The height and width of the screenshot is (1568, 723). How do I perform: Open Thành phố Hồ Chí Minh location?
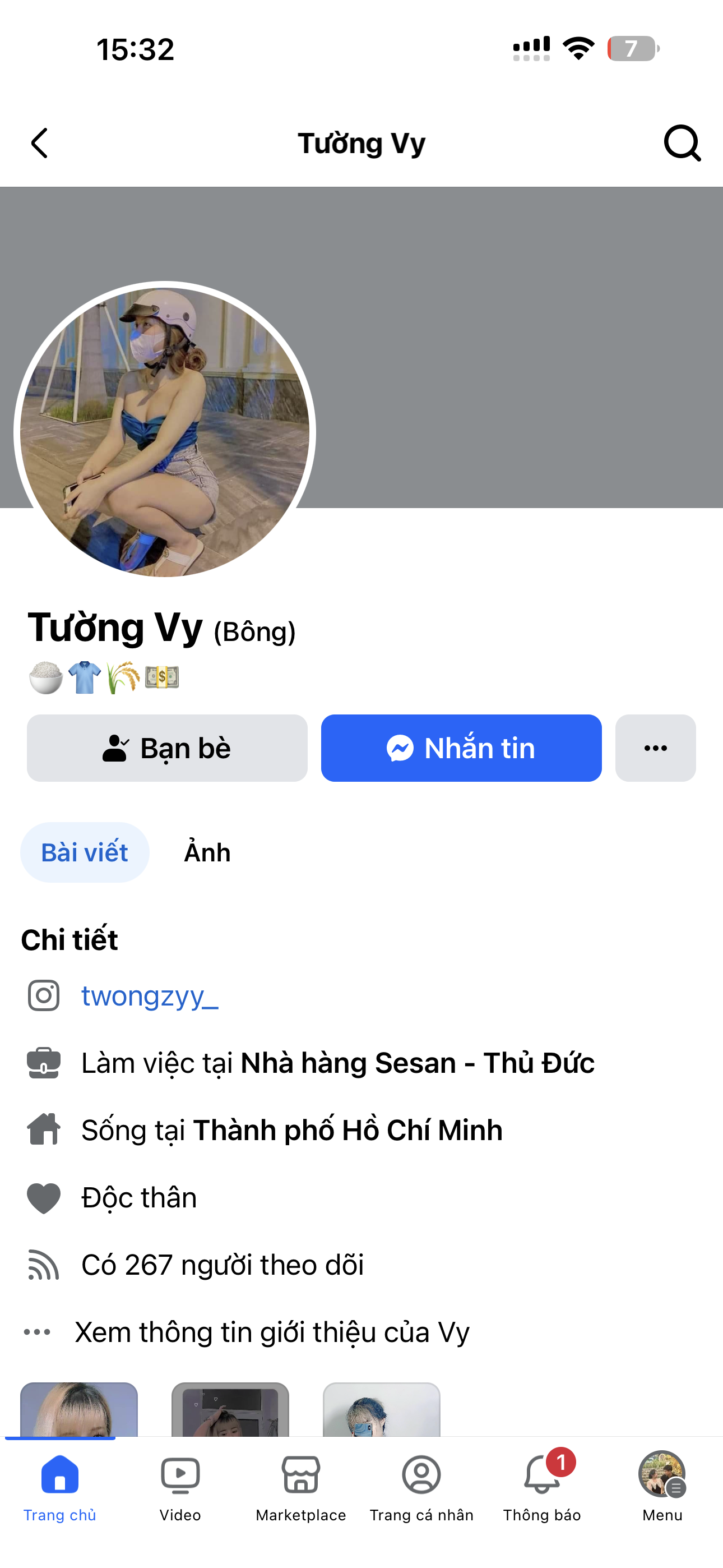tap(347, 1131)
